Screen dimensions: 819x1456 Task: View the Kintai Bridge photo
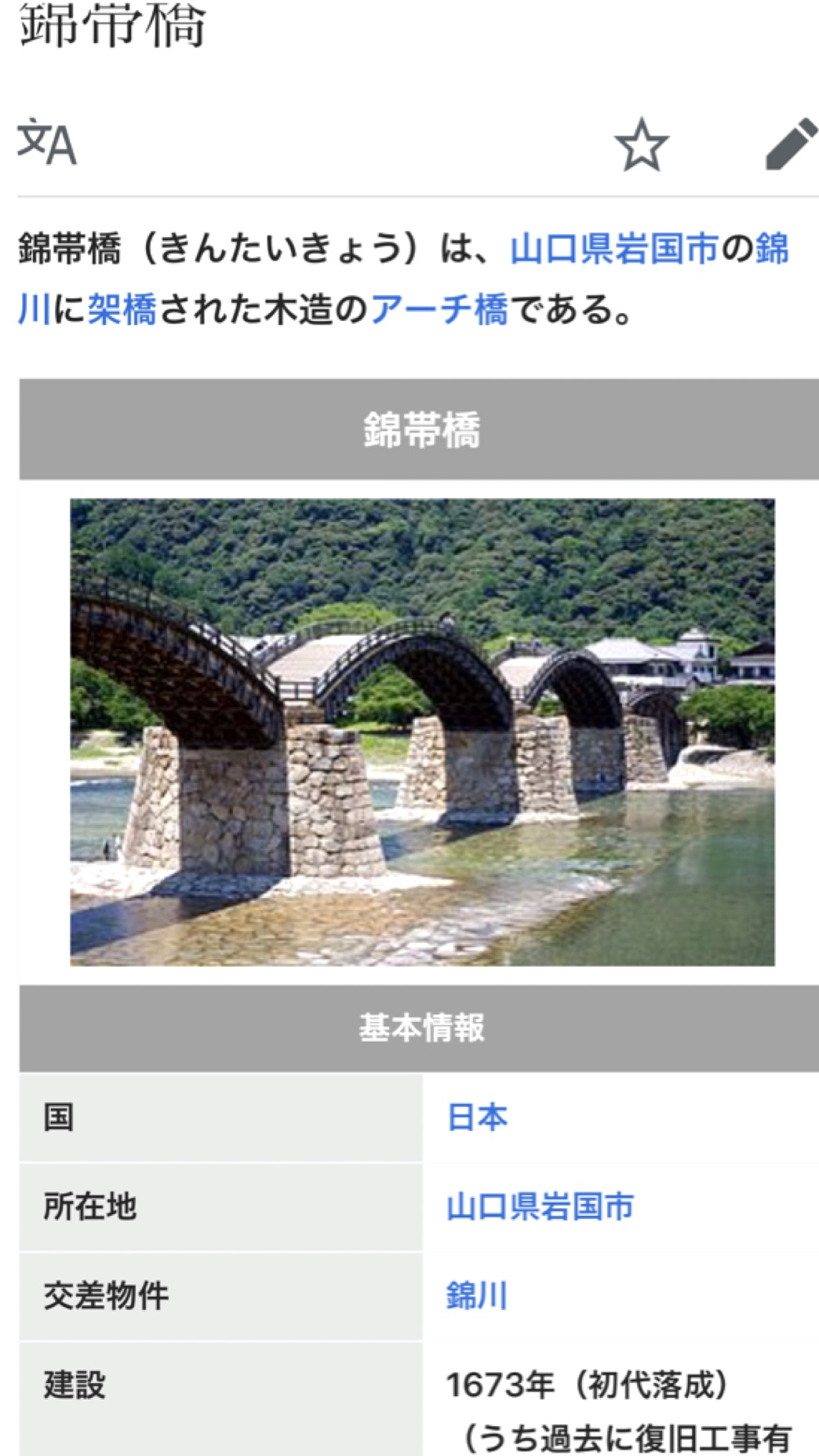point(422,732)
